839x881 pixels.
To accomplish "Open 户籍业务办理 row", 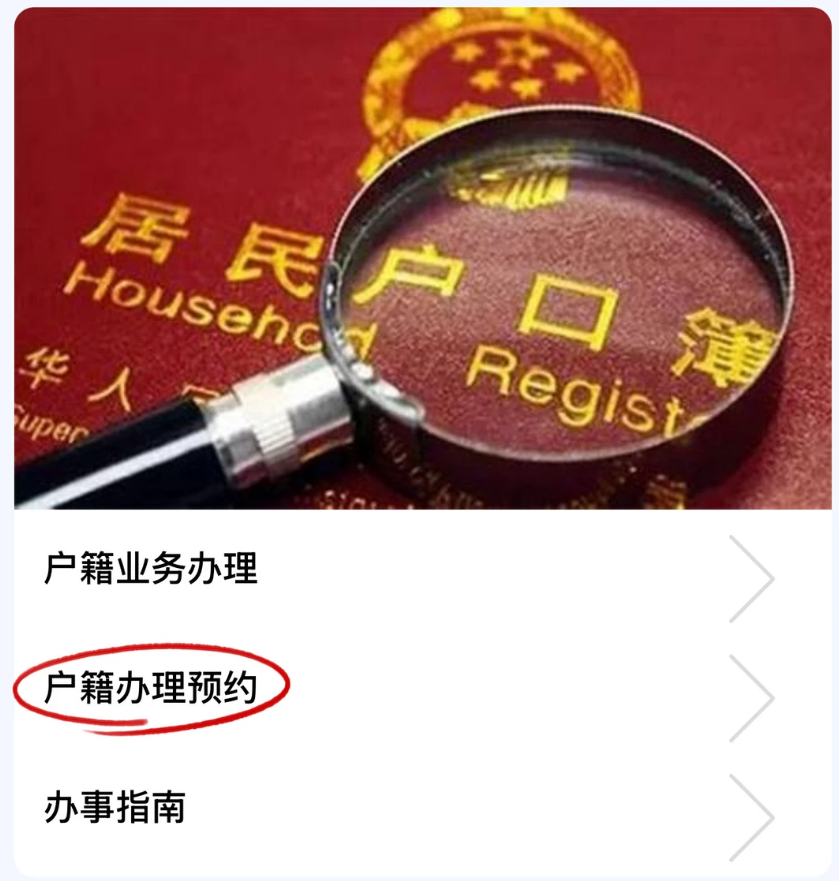I will (151, 569).
